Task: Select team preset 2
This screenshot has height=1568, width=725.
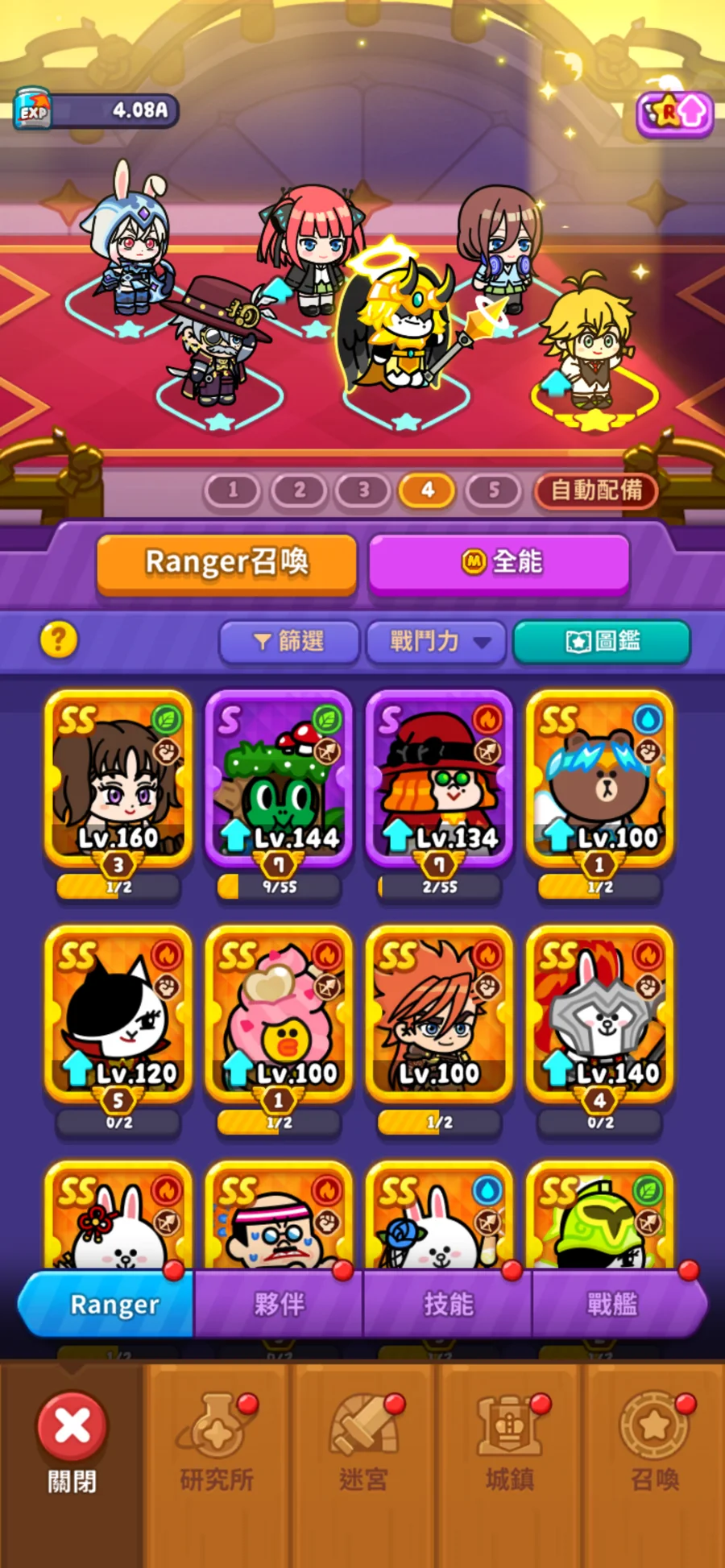Action: pos(299,490)
